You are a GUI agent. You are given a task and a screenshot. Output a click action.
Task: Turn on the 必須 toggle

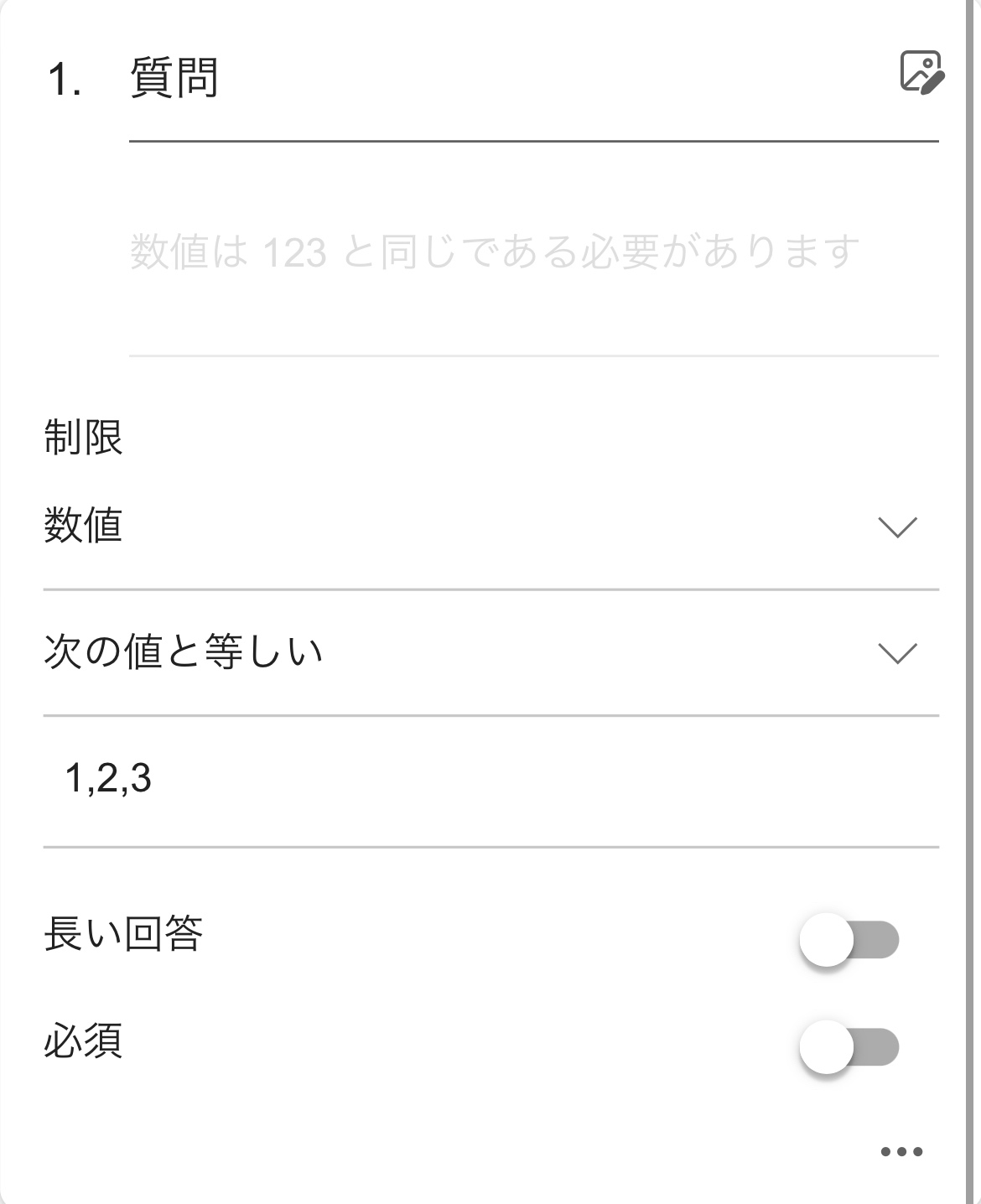[849, 1046]
